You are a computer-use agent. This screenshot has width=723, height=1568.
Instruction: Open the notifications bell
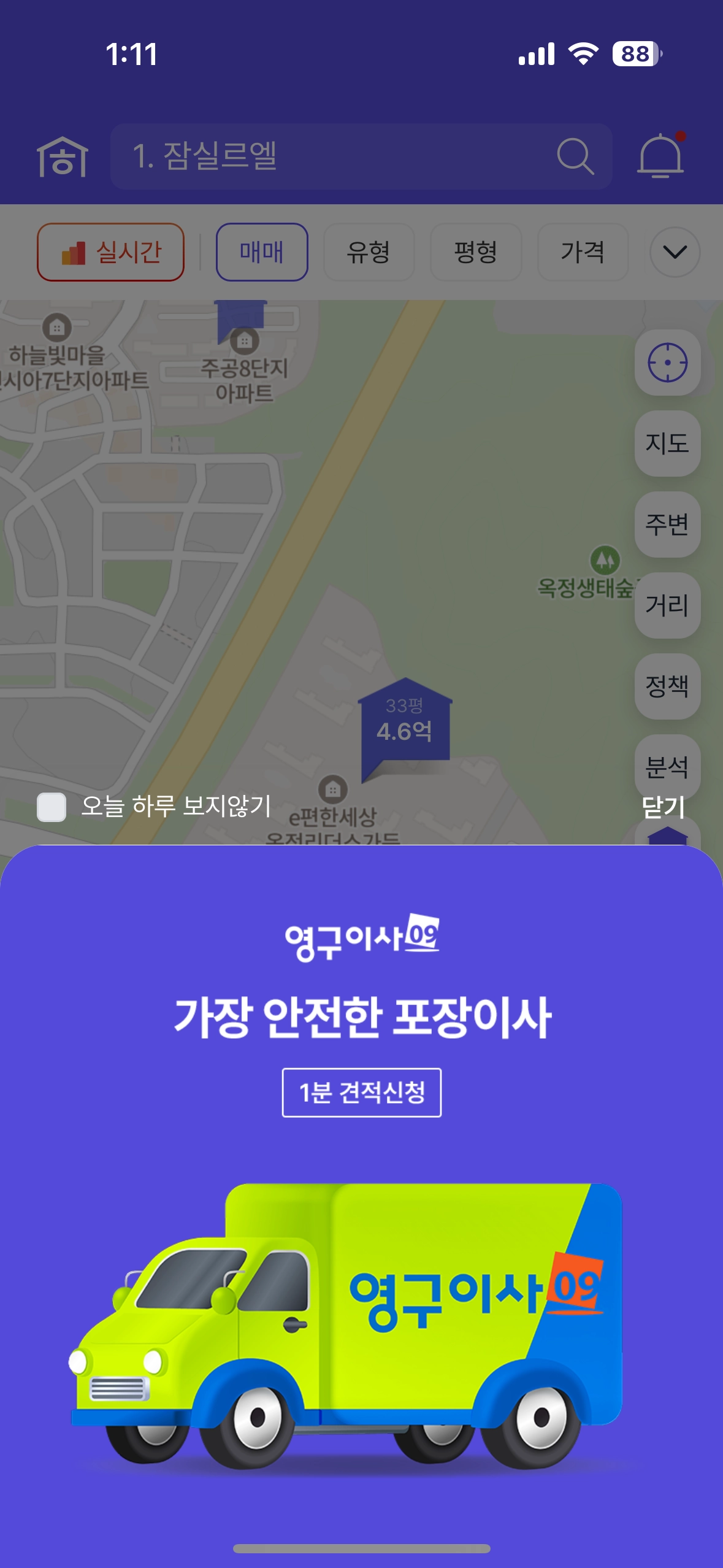point(660,156)
